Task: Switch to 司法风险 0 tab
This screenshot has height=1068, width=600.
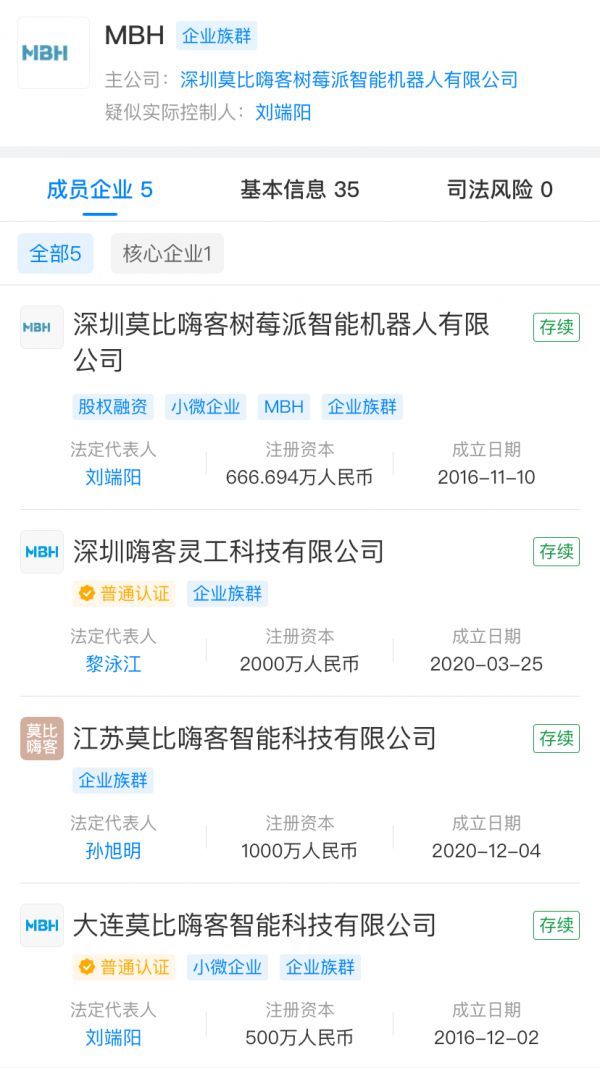Action: coord(499,190)
